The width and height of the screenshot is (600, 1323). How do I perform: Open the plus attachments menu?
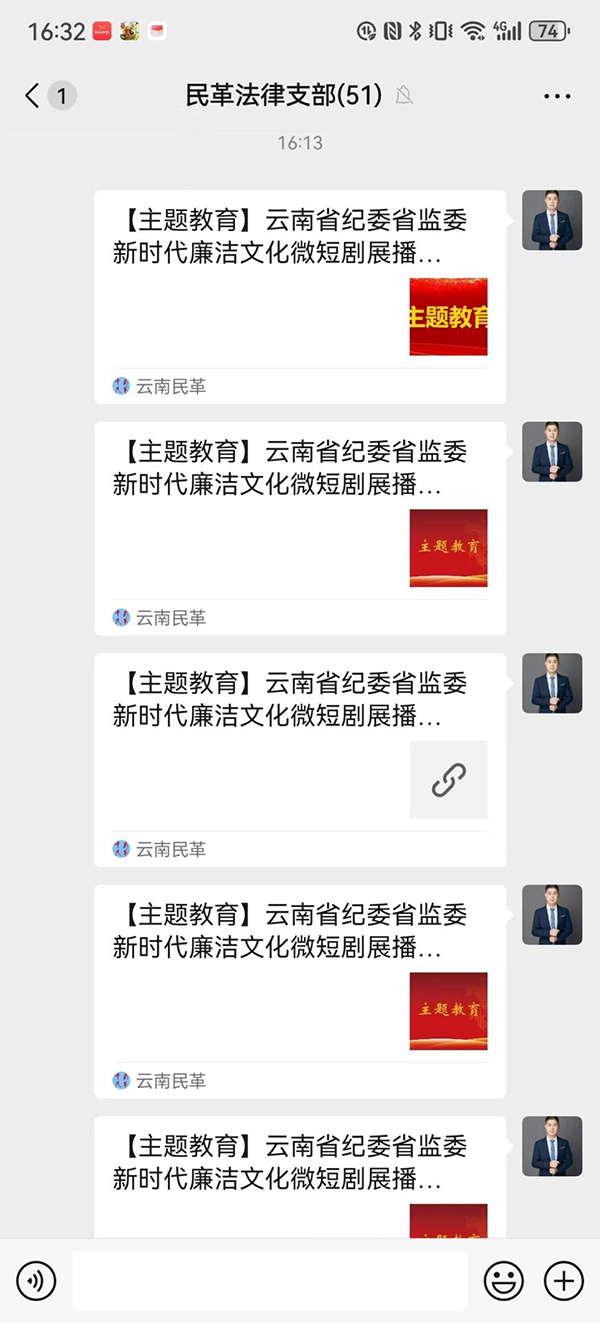coord(563,1280)
